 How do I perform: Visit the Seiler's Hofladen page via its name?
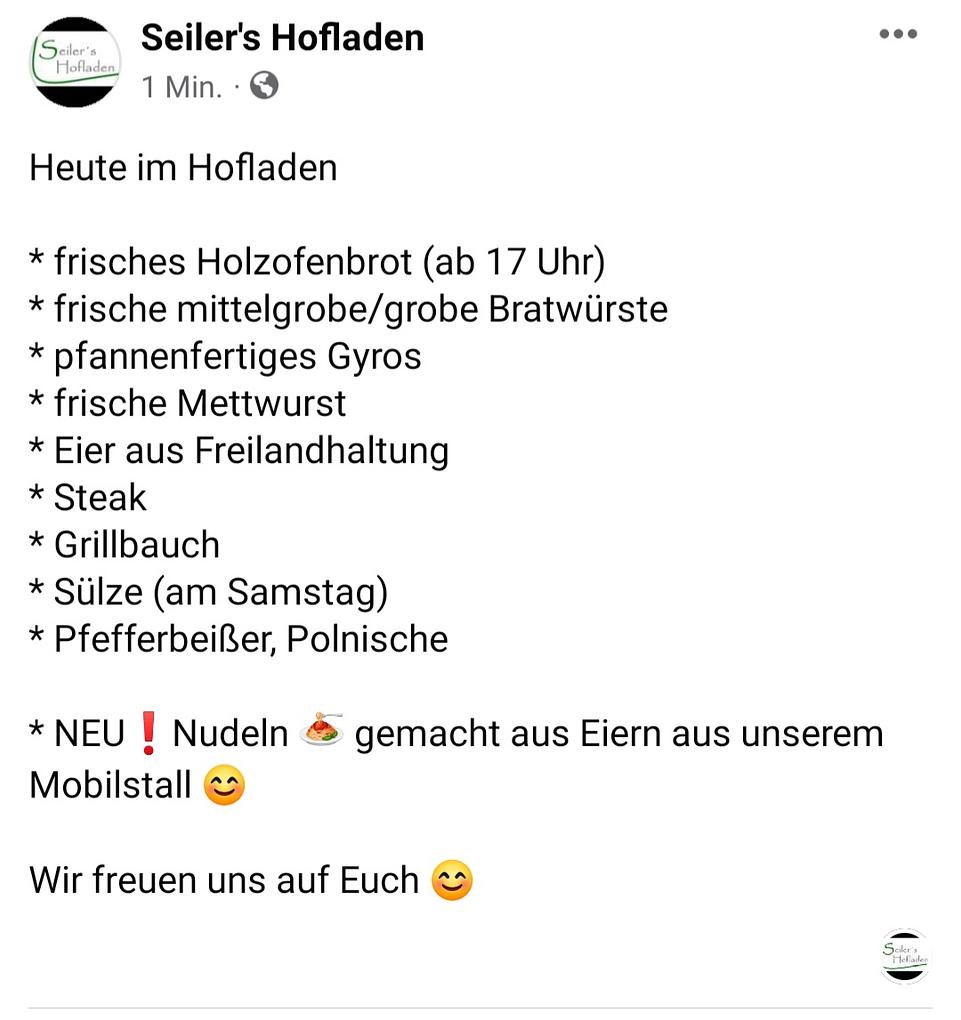click(x=282, y=38)
